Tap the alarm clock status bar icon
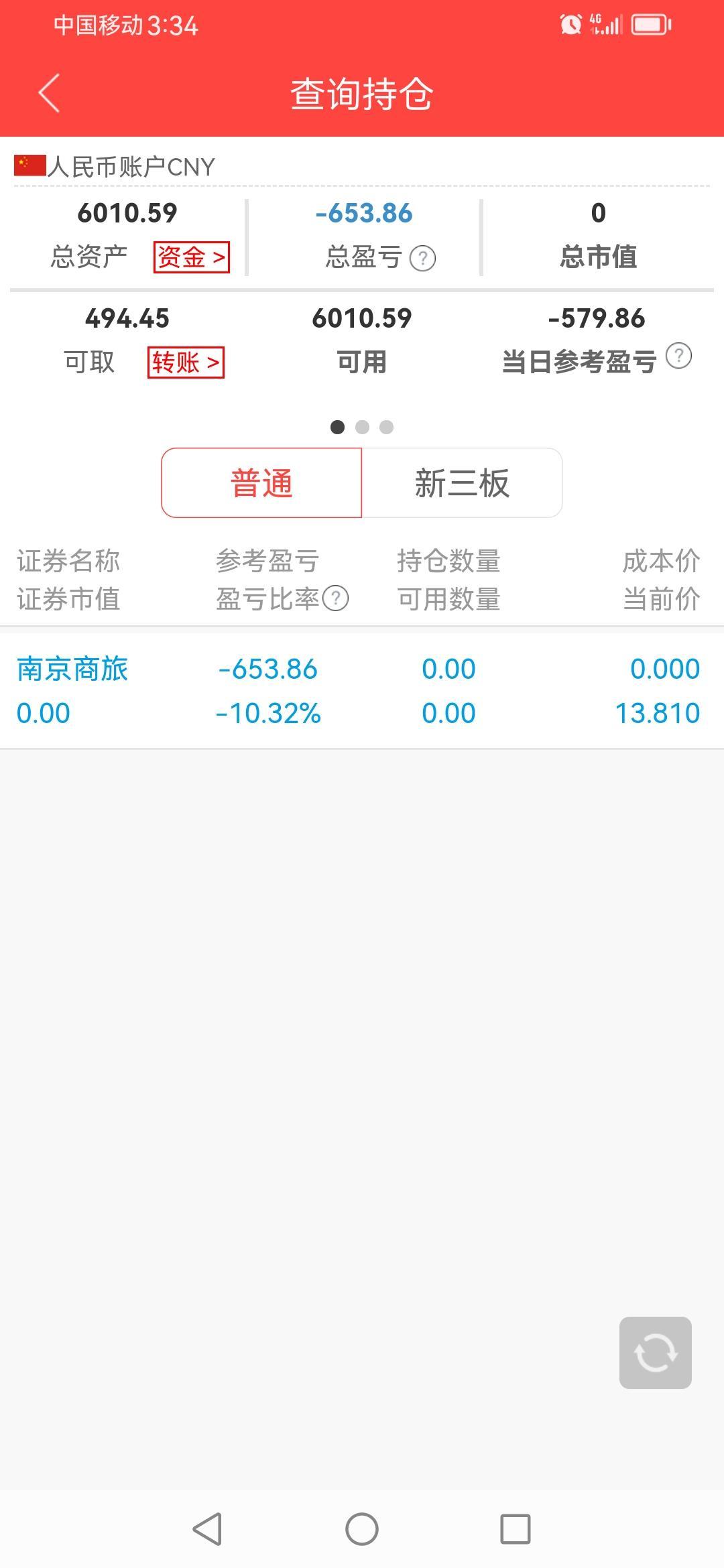The height and width of the screenshot is (1568, 724). [x=569, y=23]
